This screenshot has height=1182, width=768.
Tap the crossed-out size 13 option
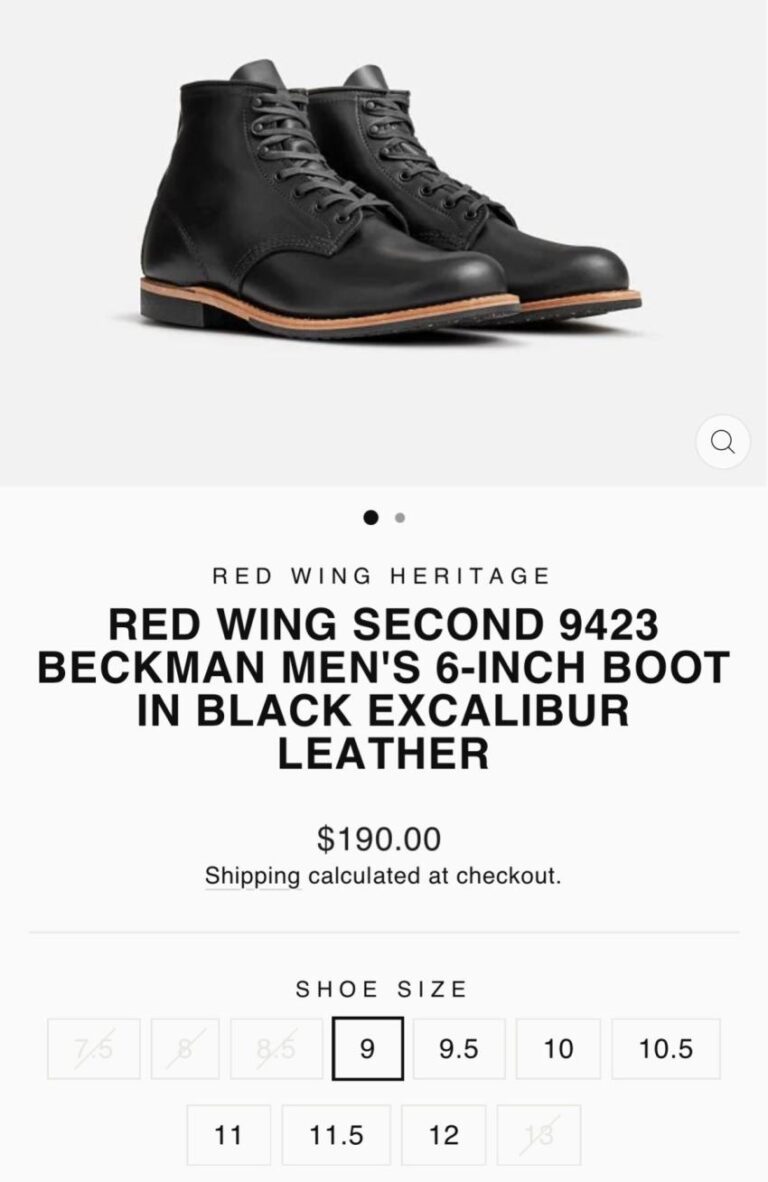[538, 1135]
